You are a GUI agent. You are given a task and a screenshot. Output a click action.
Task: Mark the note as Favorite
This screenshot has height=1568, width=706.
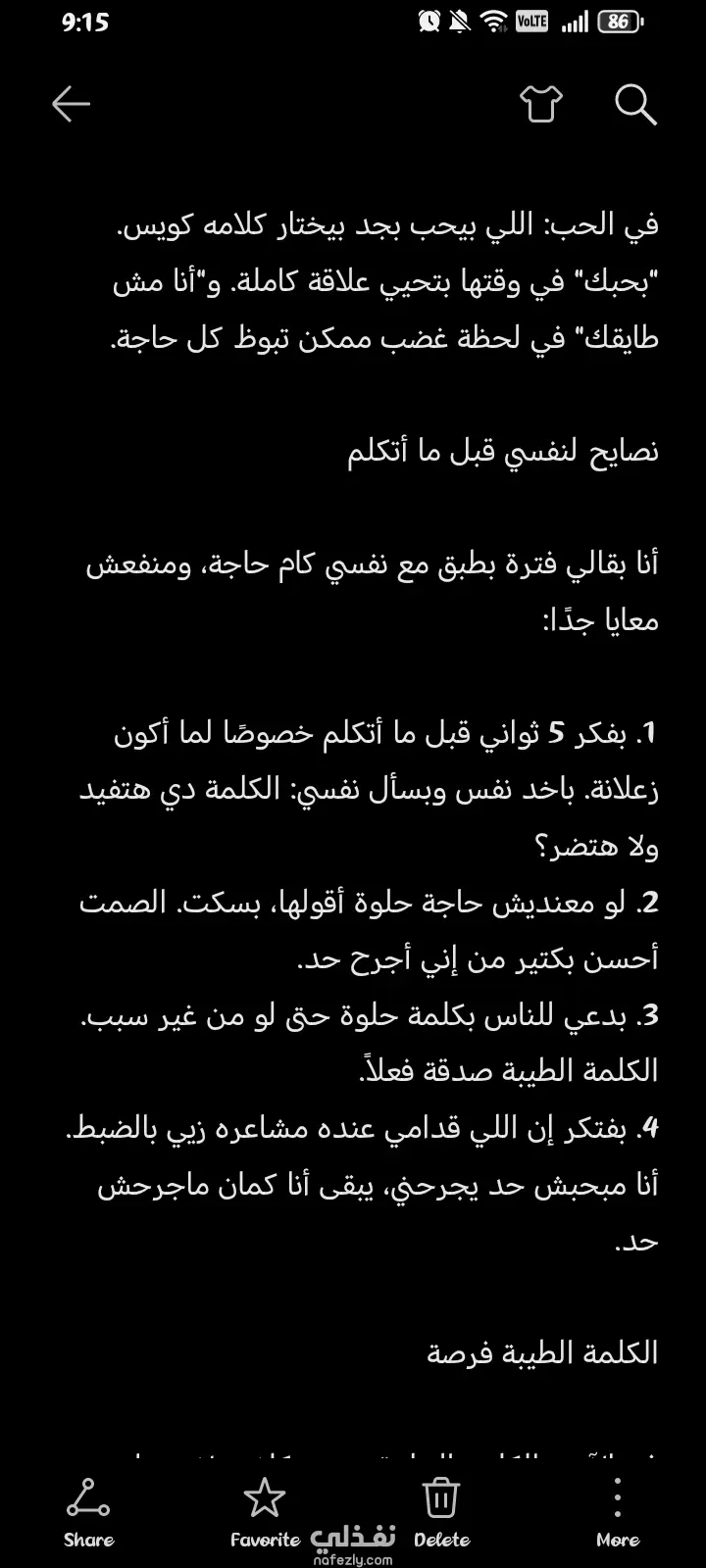[265, 1512]
